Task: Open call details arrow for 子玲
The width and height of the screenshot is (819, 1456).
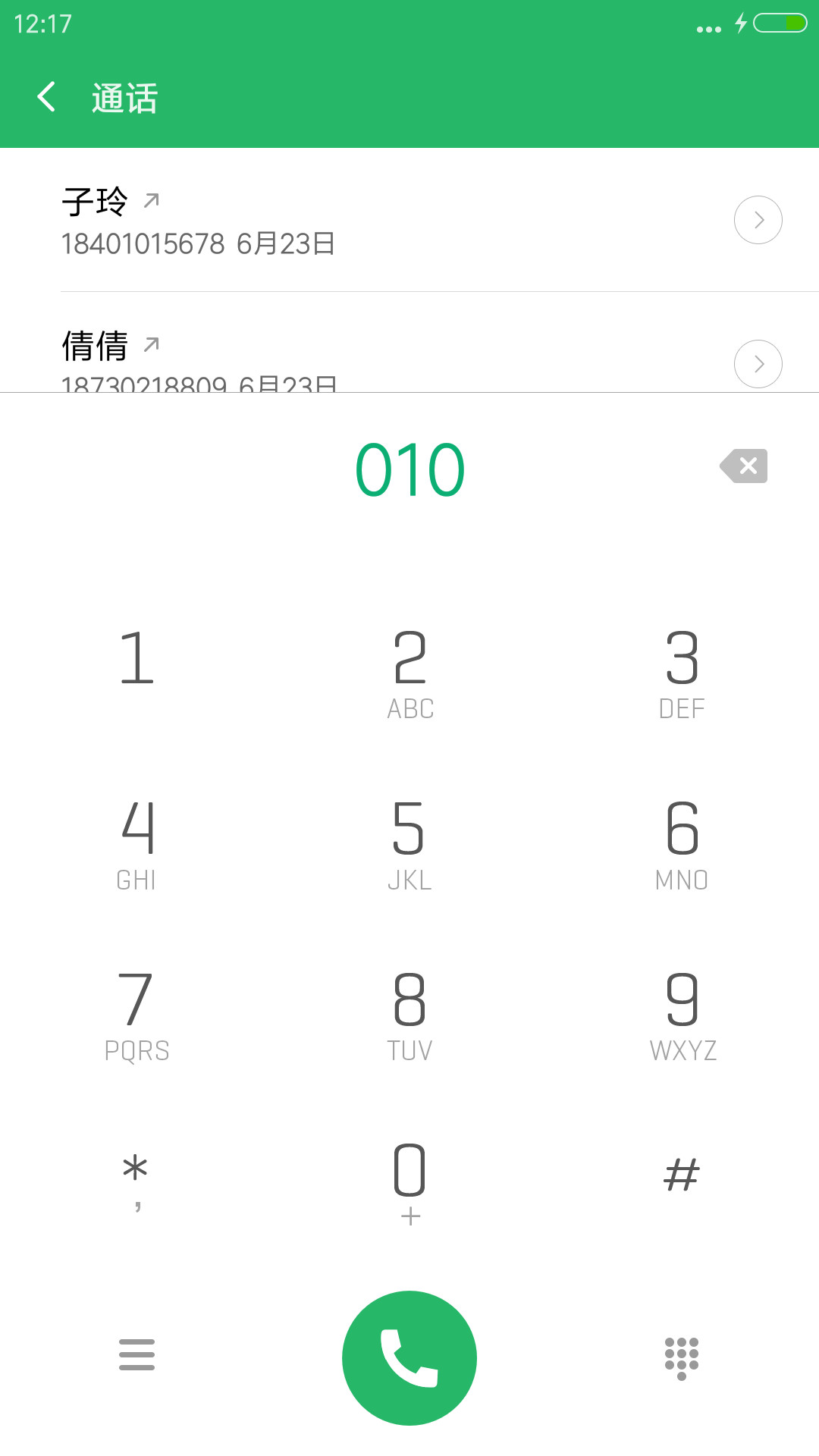Action: 758,220
